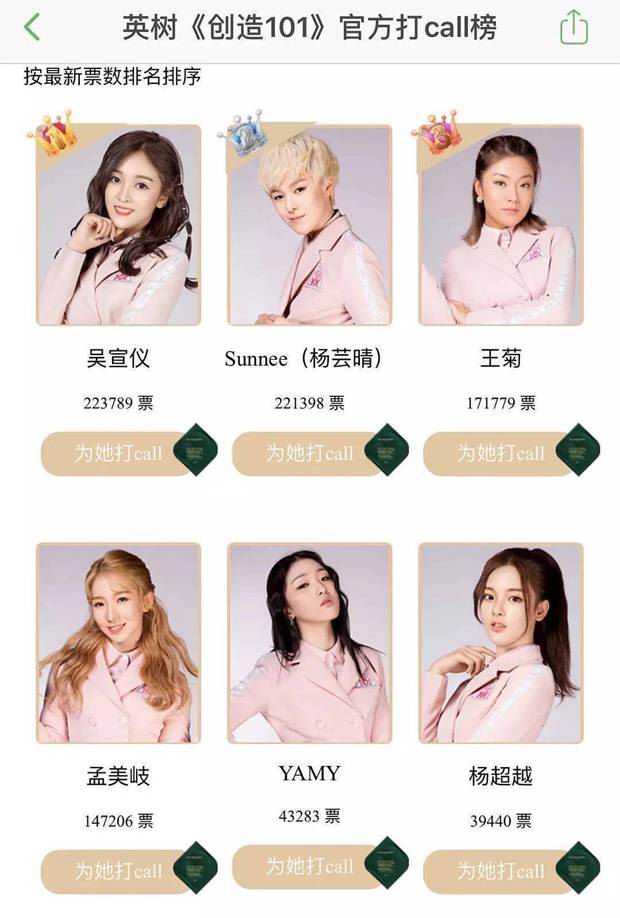Image resolution: width=620 pixels, height=918 pixels.
Task: Open YAMY's contestant photo card
Action: coord(309,643)
